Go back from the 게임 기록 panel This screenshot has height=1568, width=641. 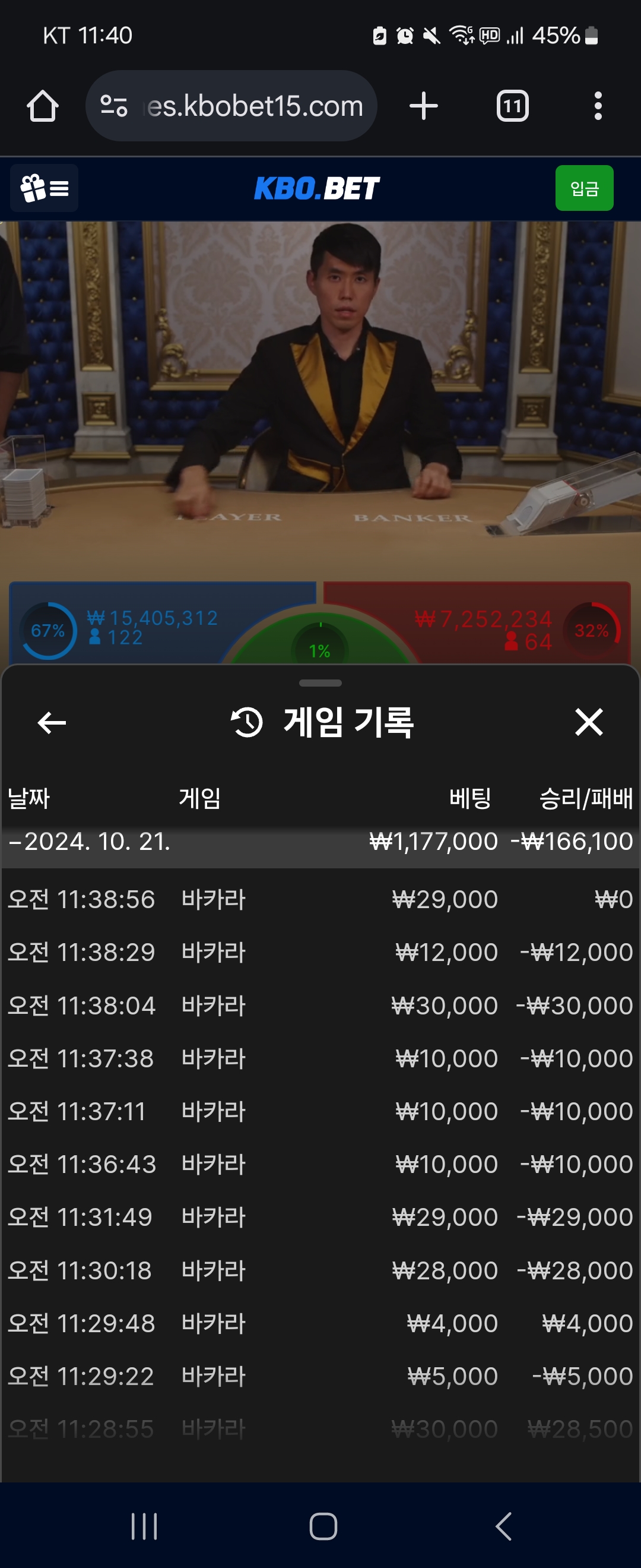click(52, 722)
